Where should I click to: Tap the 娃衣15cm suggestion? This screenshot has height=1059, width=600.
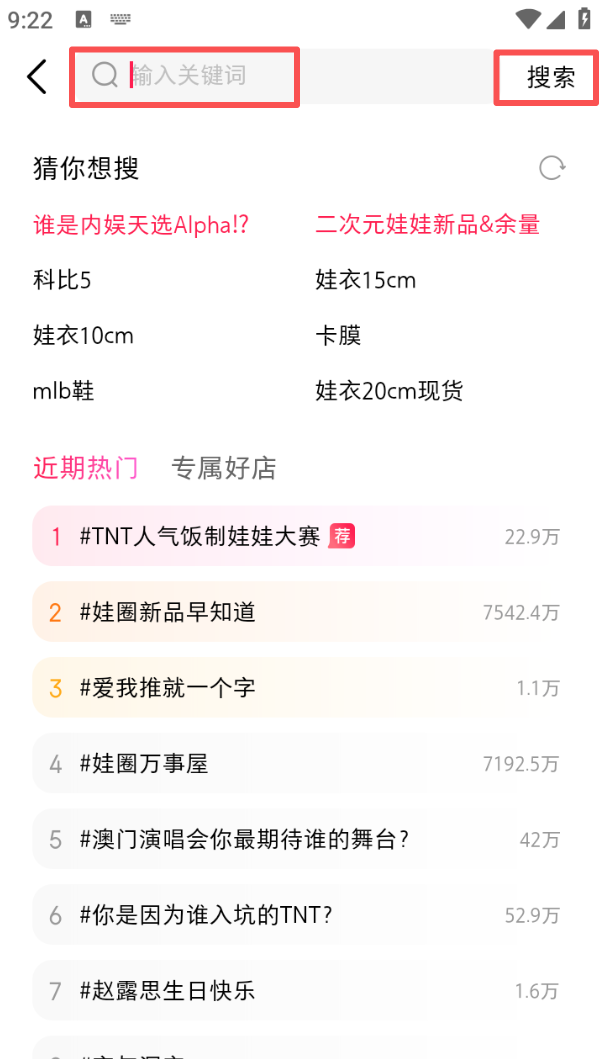click(365, 280)
